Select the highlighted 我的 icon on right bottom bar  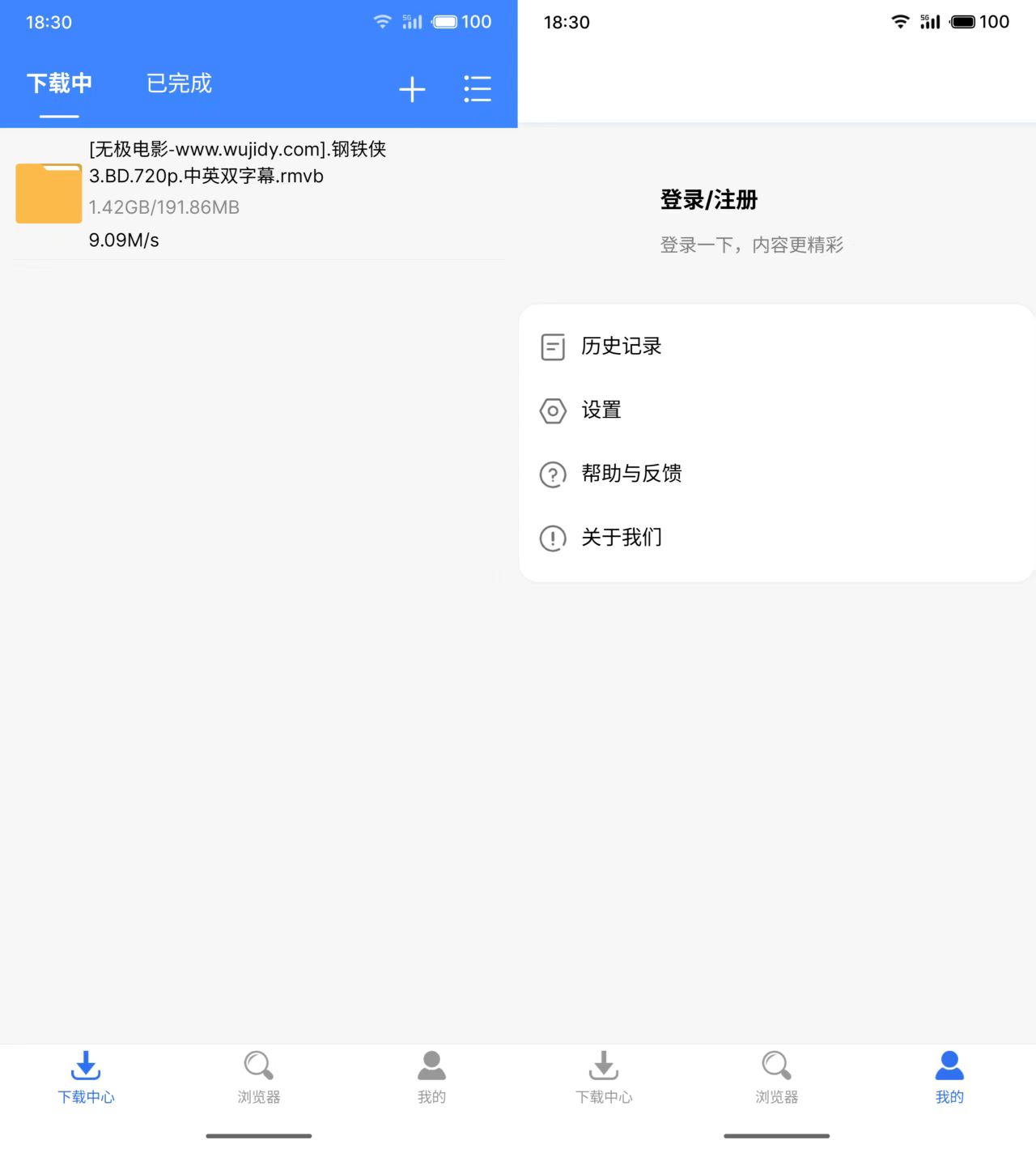[x=949, y=1077]
